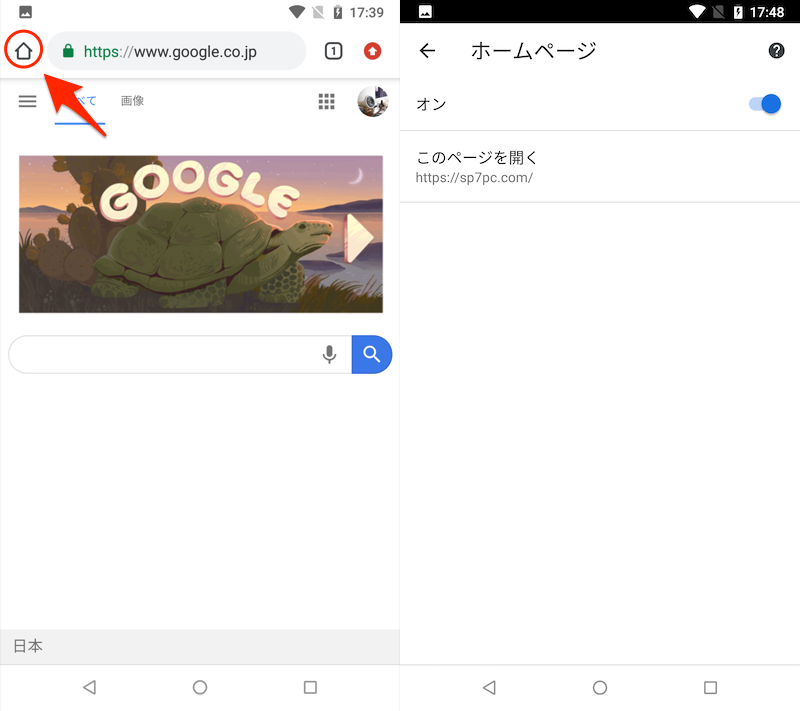
Task: Switch to the 画像 tab
Action: (132, 101)
